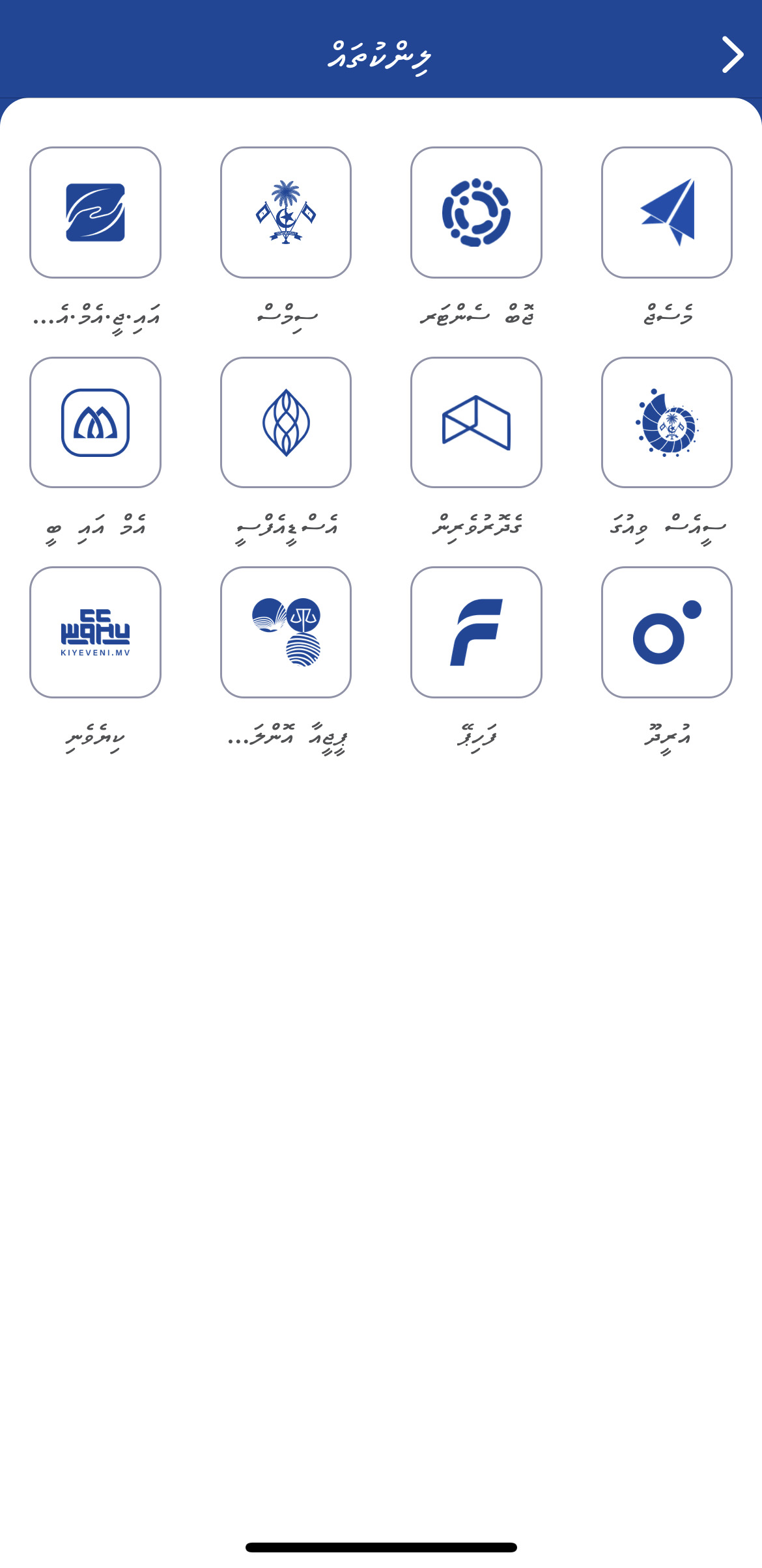Tap the Thaana label under KIYEVENI.MV icon
This screenshot has width=762, height=1568.
tap(94, 739)
